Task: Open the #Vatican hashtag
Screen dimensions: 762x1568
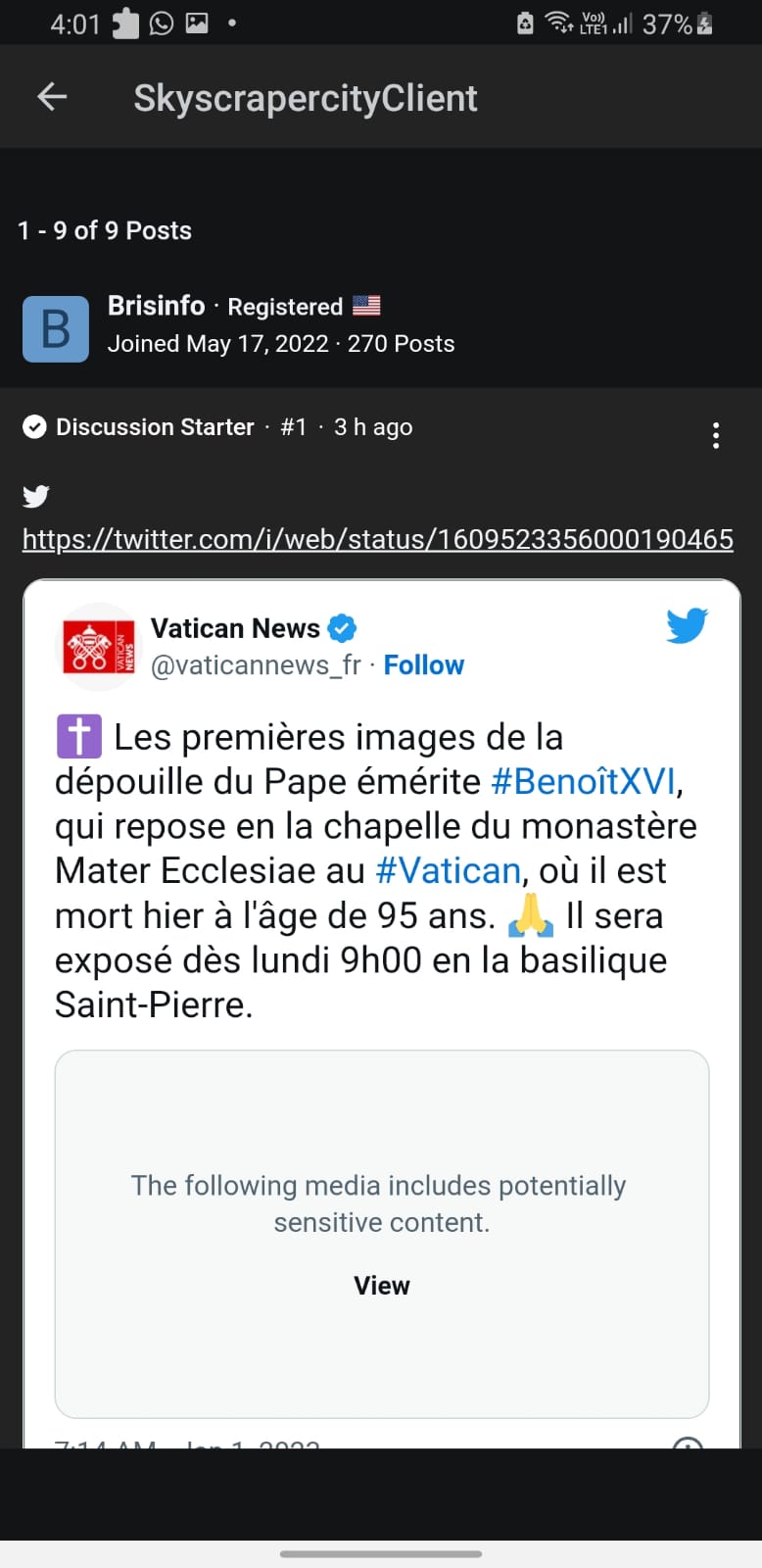Action: click(448, 870)
